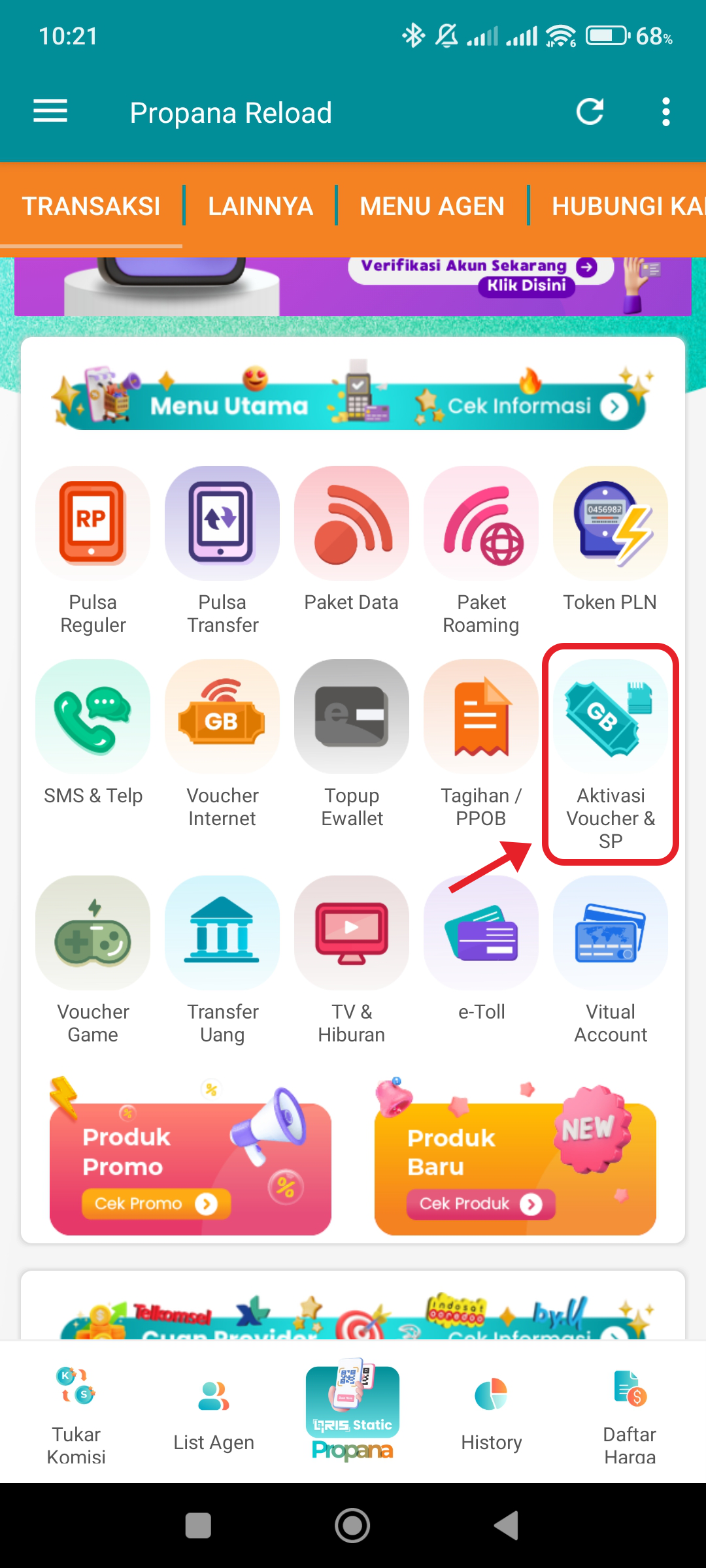Screen dimensions: 706x1568
Task: Open Pulsa Transfer
Action: (x=222, y=550)
